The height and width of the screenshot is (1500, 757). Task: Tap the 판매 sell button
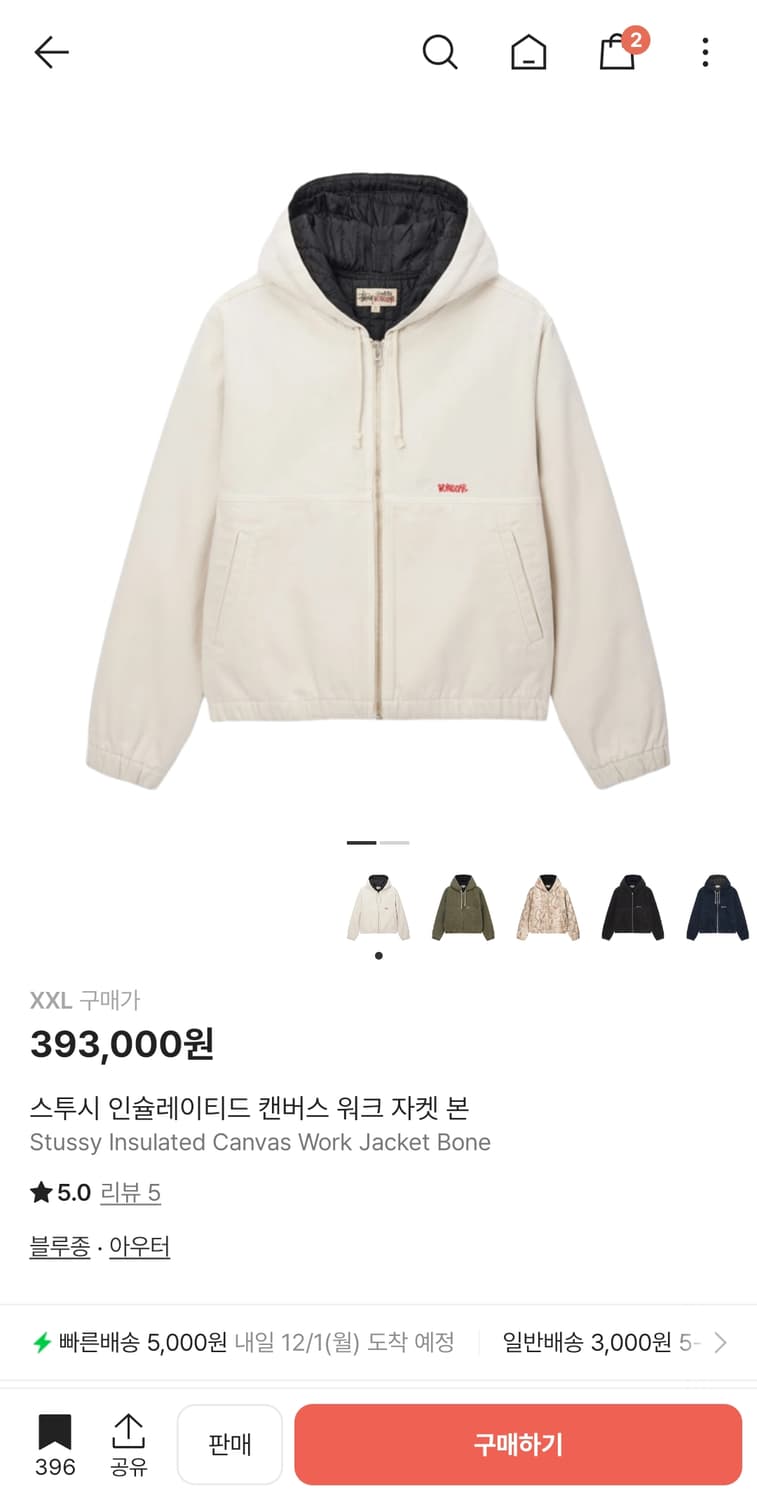point(230,1444)
